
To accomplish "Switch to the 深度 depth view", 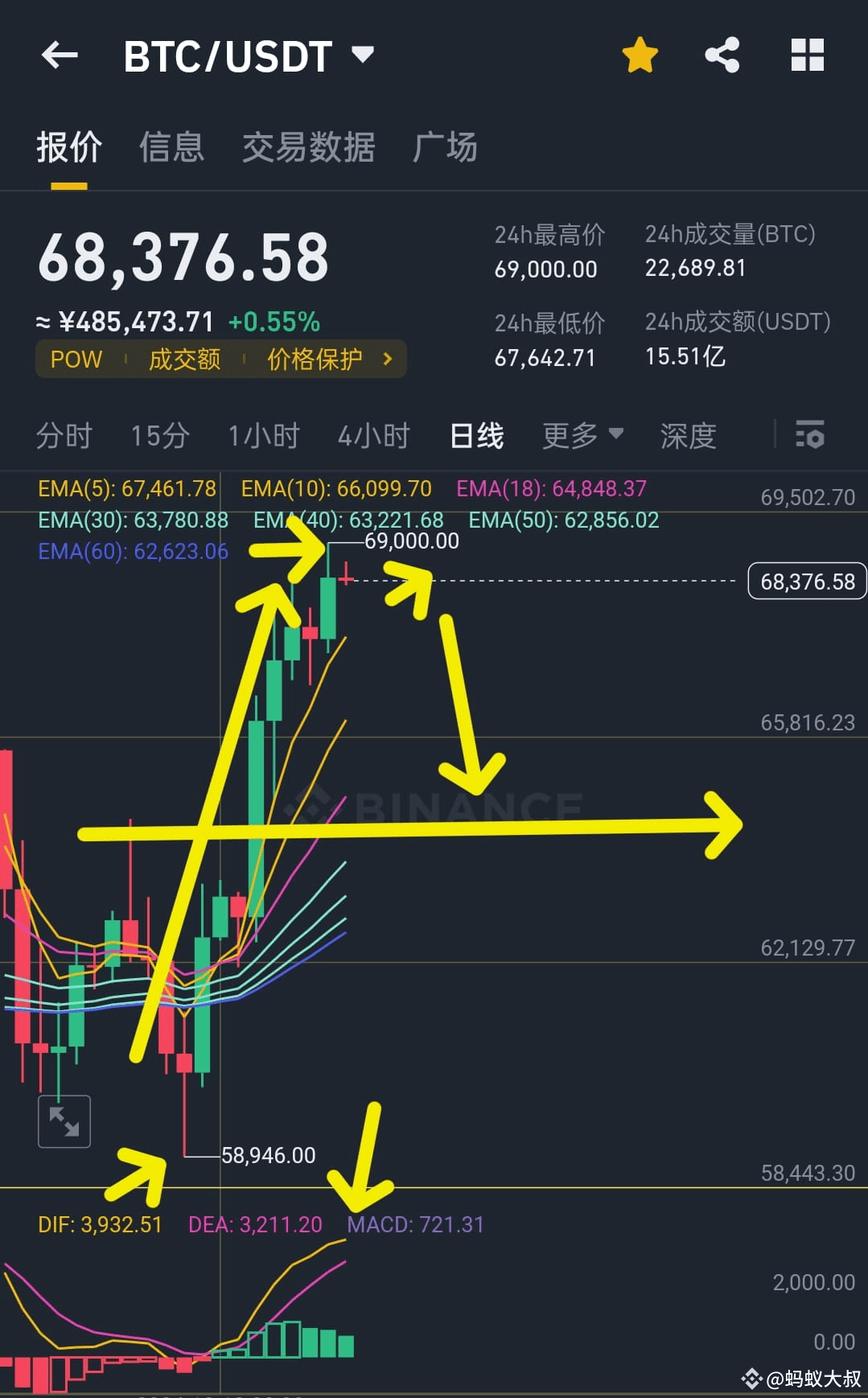I will point(688,436).
